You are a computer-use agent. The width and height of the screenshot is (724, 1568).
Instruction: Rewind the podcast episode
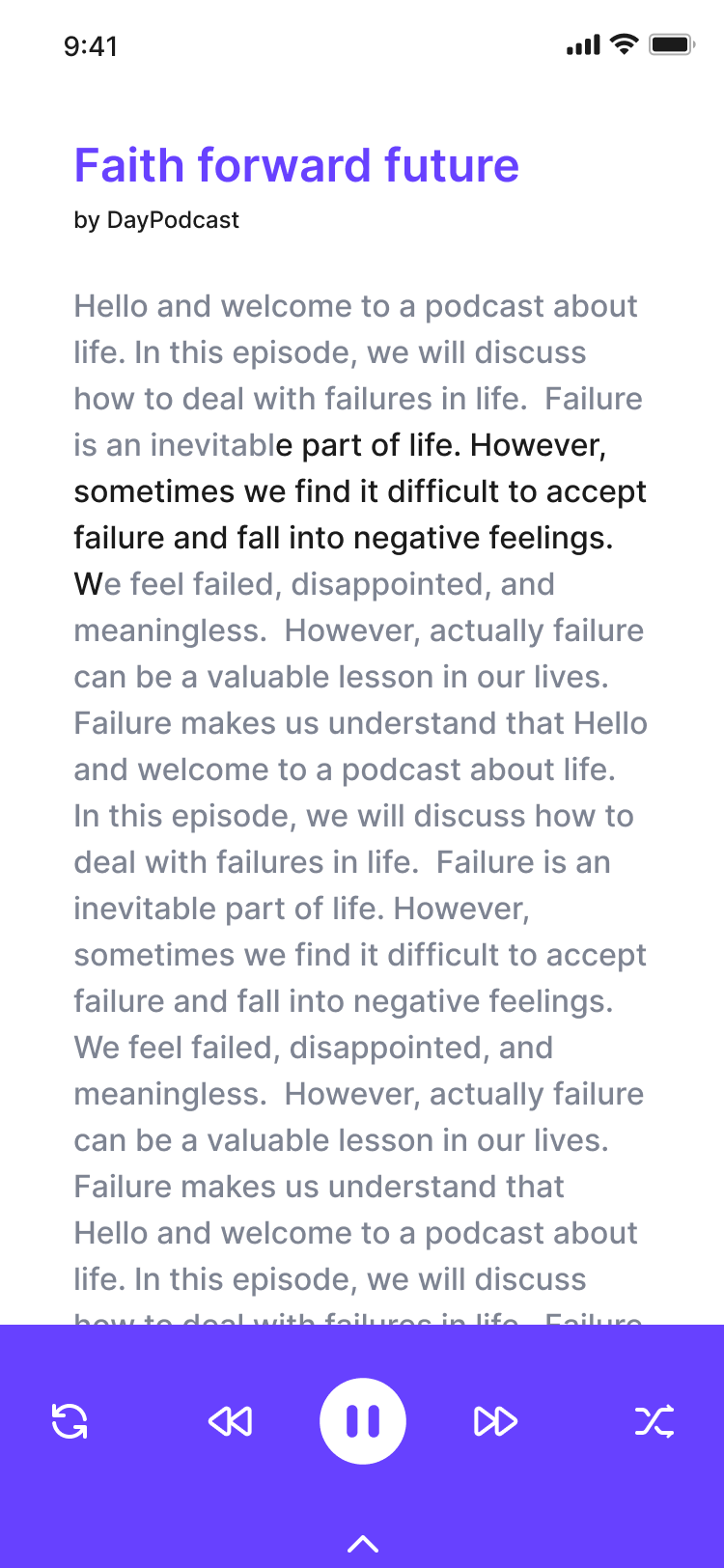pyautogui.click(x=230, y=1421)
